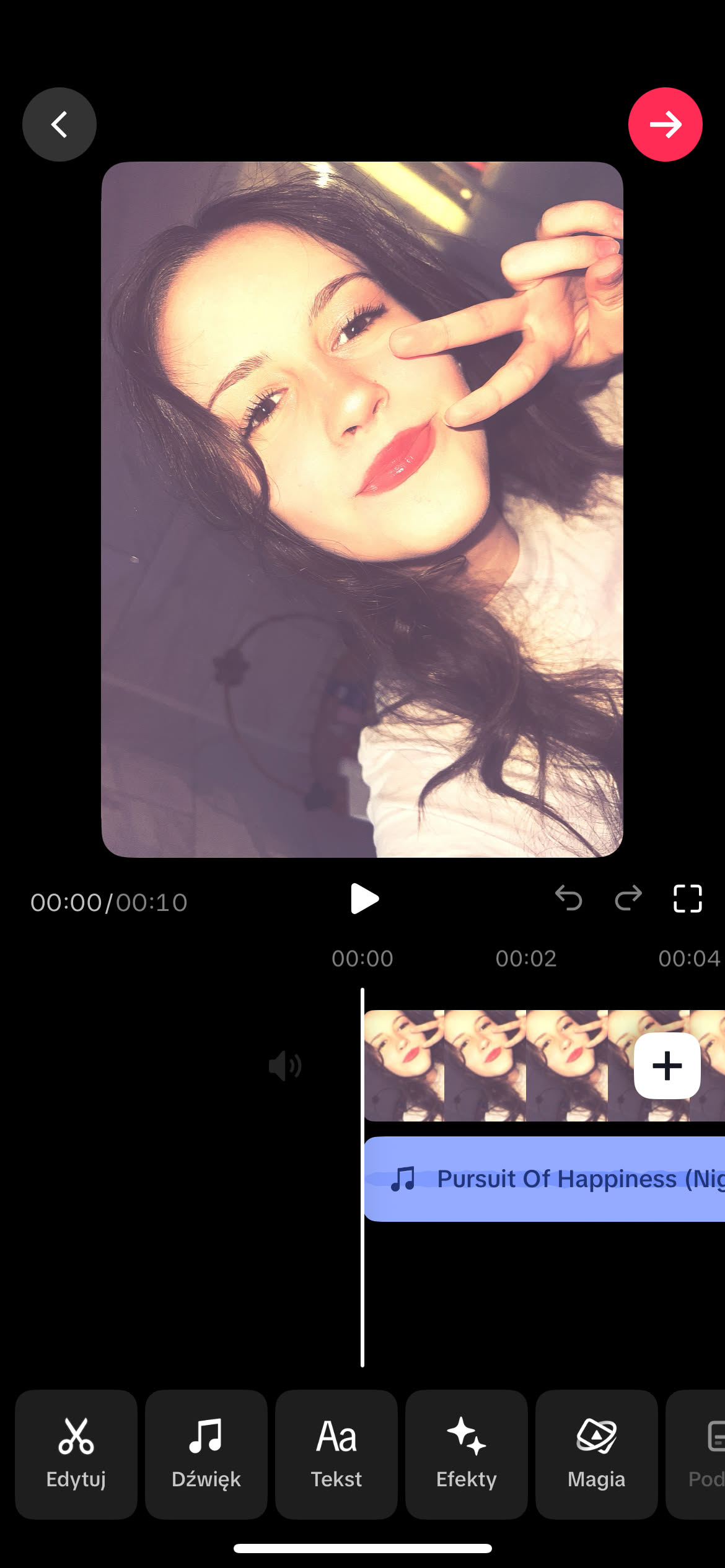Expand preview to fullscreen
Image resolution: width=725 pixels, height=1568 pixels.
(687, 898)
